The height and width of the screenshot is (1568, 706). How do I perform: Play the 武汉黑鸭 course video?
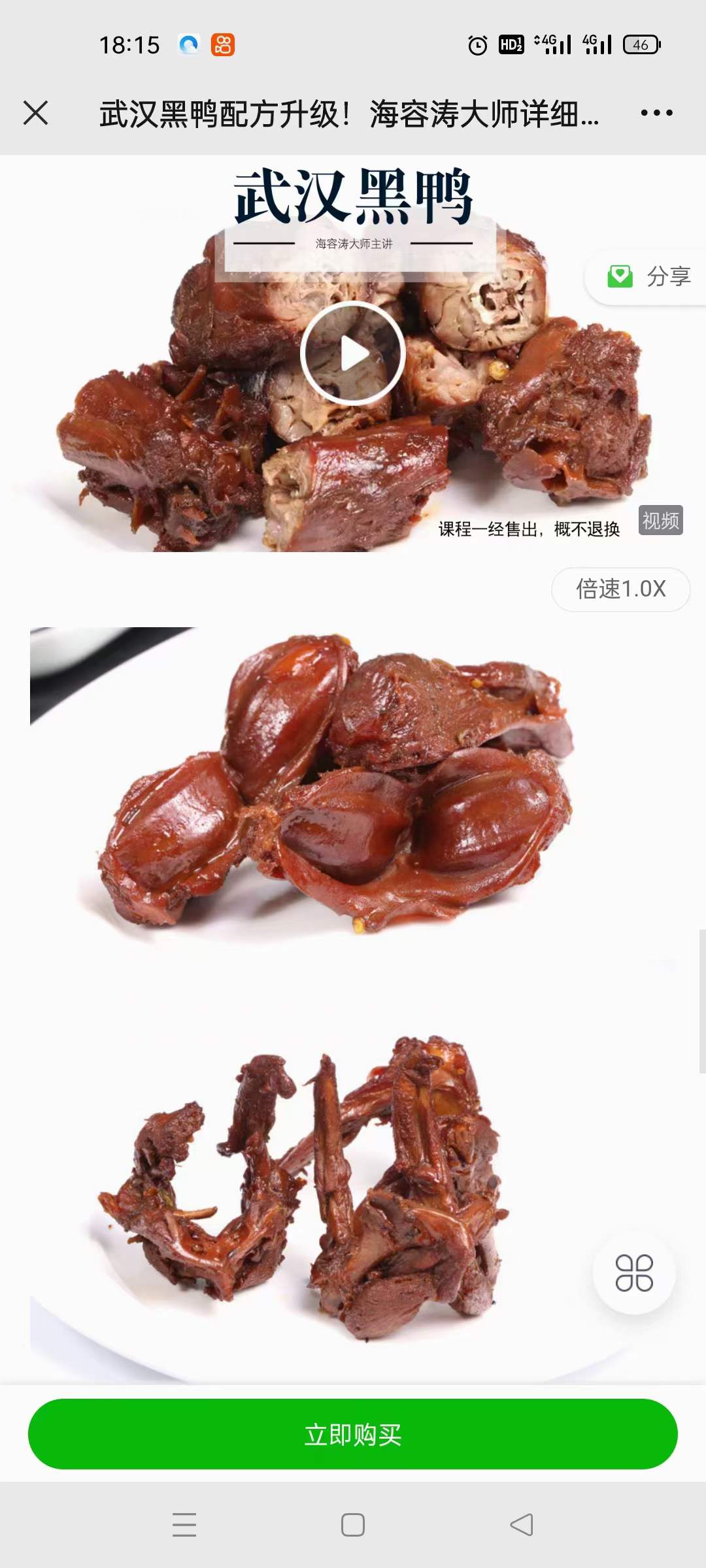click(352, 351)
